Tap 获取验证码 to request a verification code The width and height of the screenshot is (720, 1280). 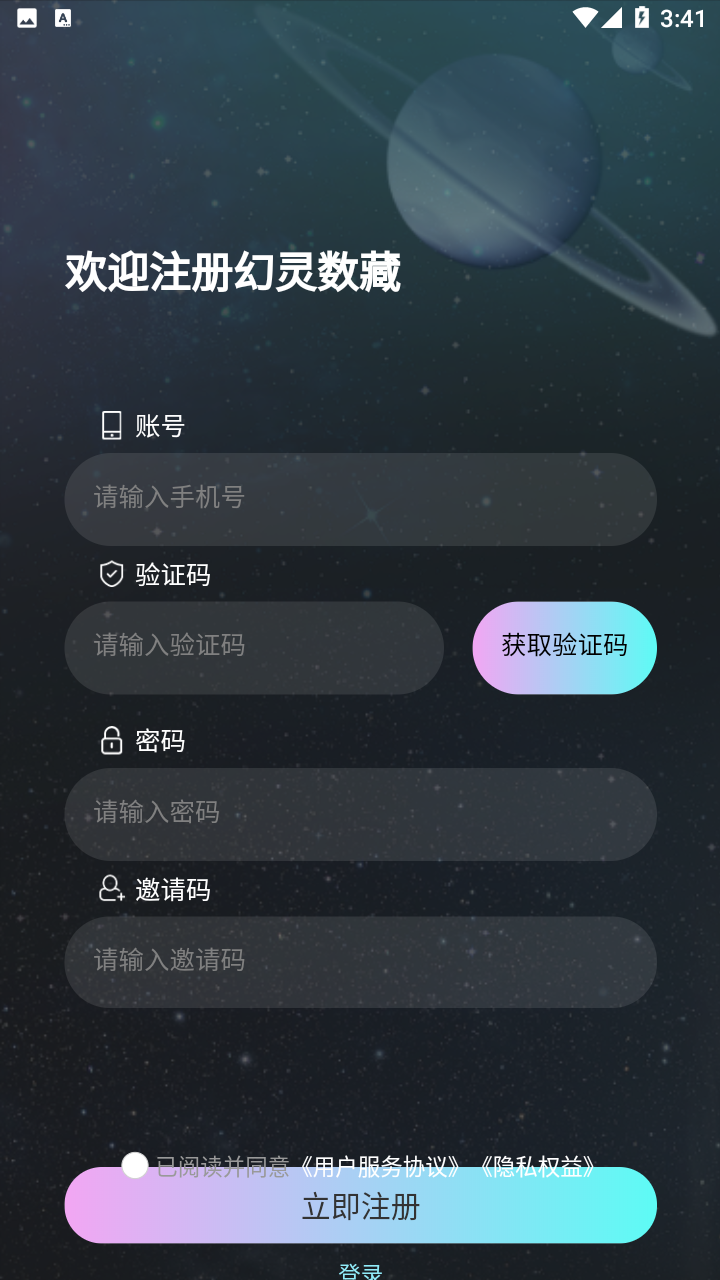pos(564,647)
